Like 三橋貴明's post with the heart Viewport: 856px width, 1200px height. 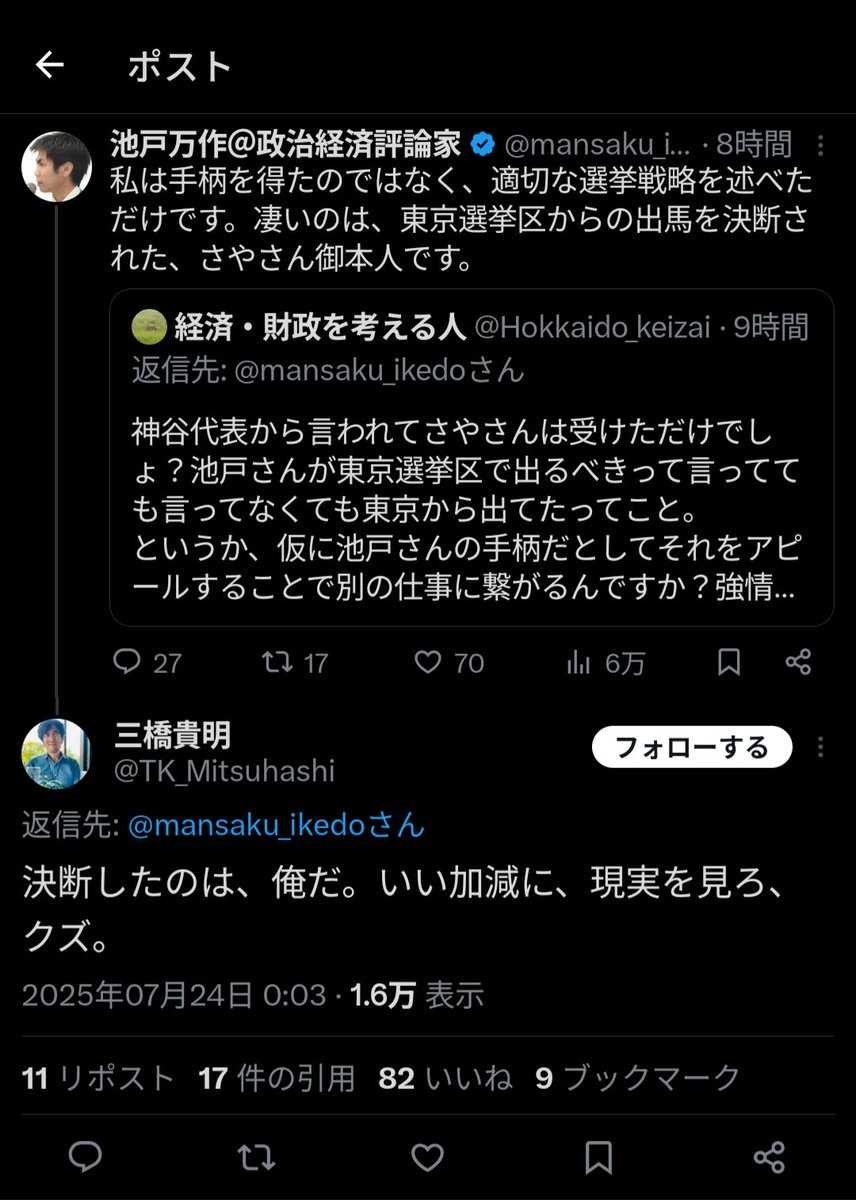click(428, 1157)
